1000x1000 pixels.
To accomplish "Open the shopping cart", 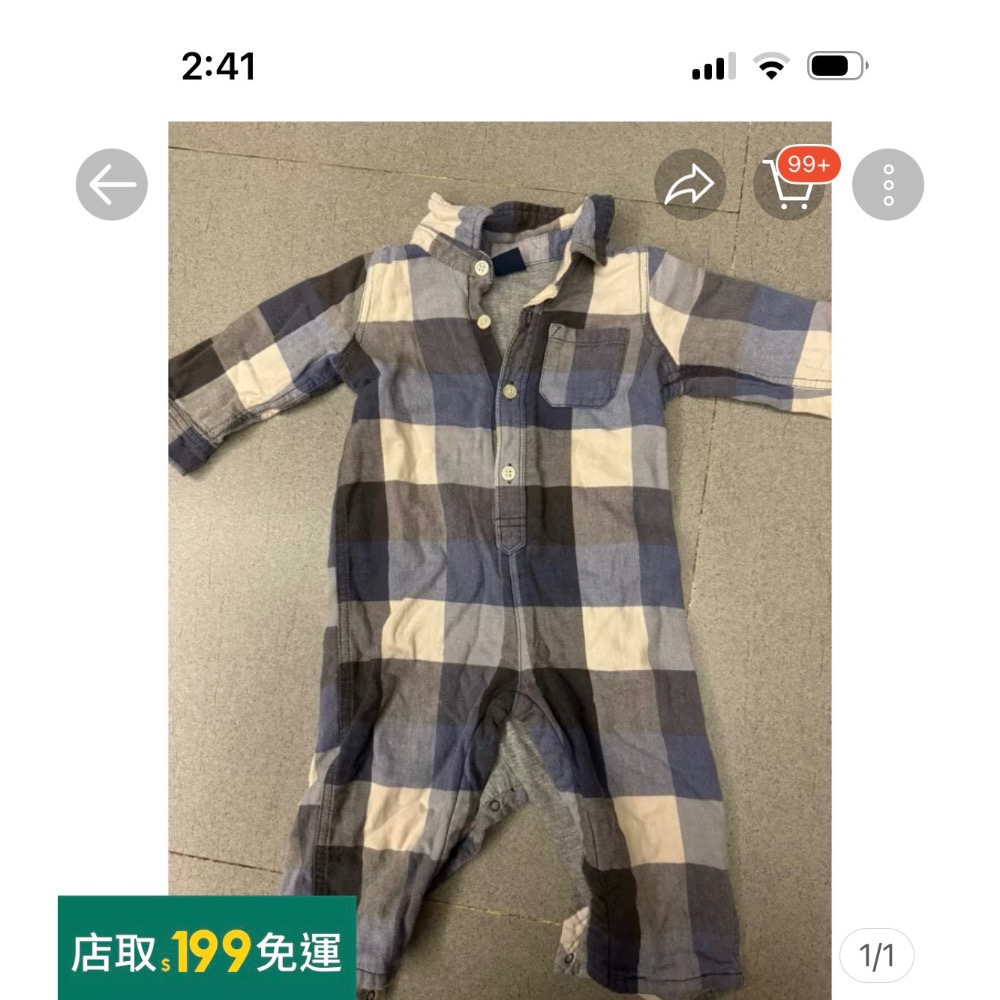I will tap(789, 185).
